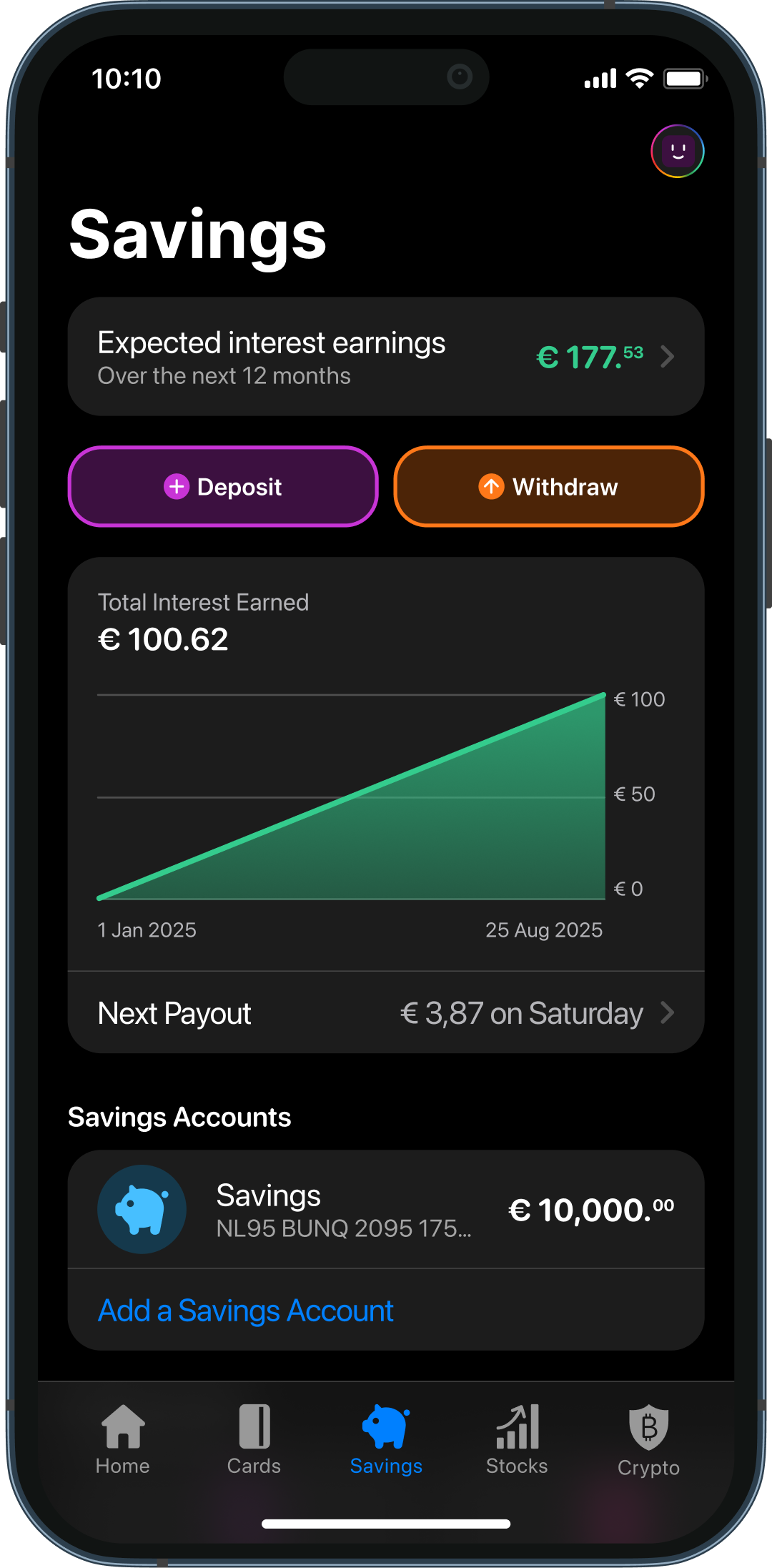Open the Savings account NL95 BUNQ
772x1568 pixels.
click(386, 1210)
